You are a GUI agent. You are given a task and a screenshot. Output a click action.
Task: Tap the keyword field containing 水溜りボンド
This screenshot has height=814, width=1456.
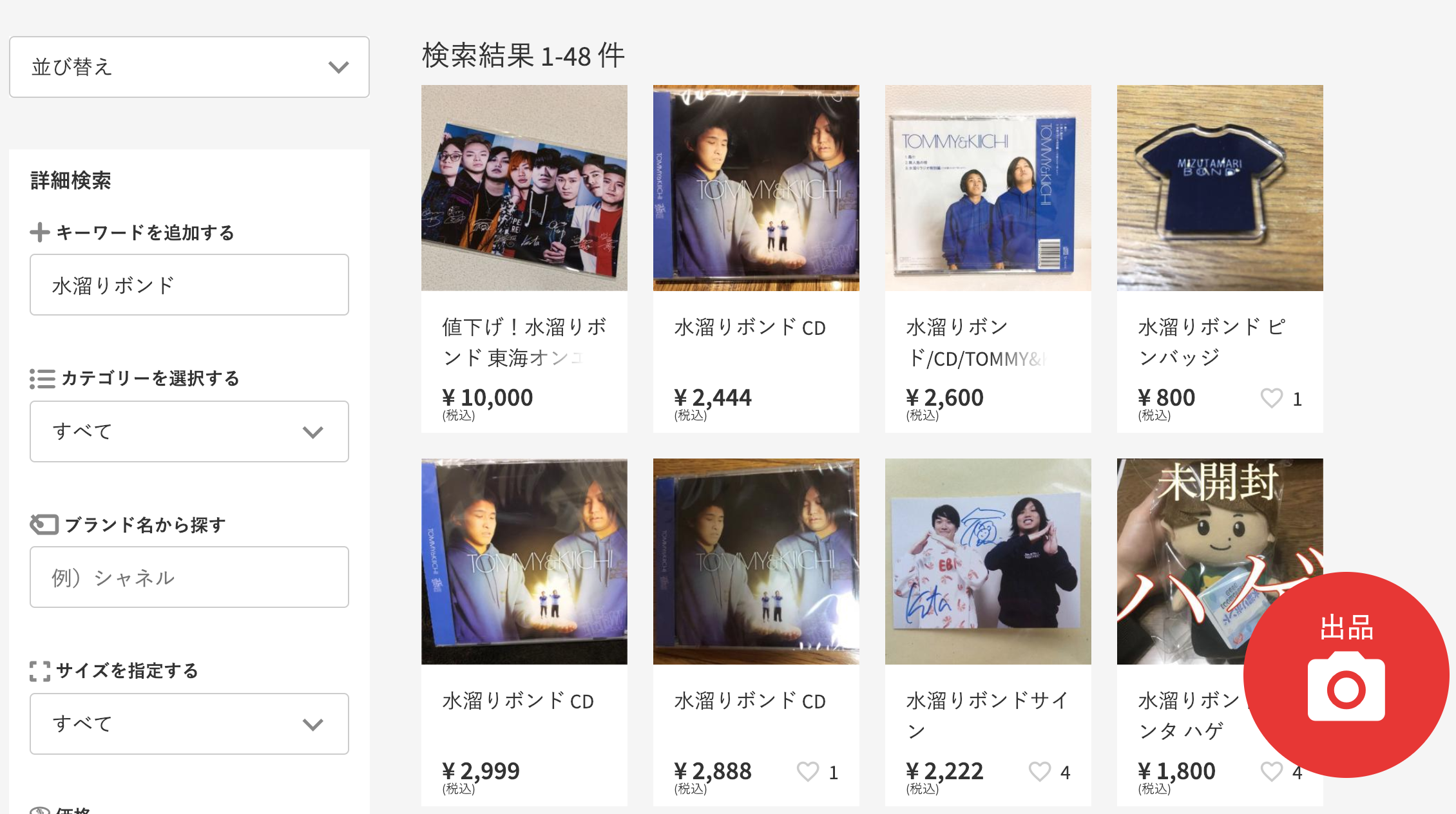tap(189, 285)
